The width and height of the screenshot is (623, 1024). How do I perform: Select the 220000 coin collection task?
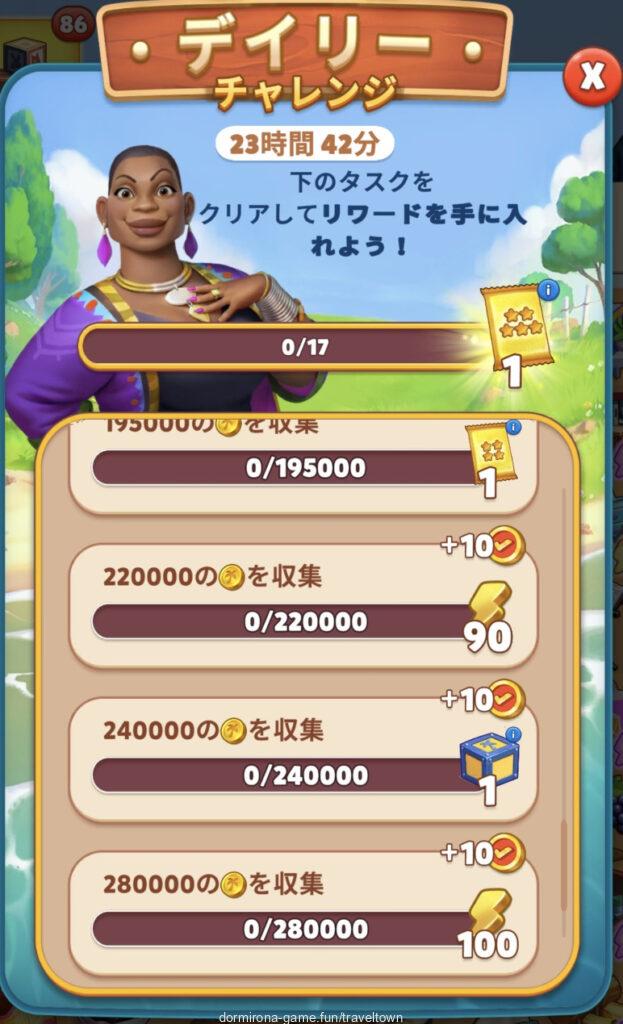300,607
